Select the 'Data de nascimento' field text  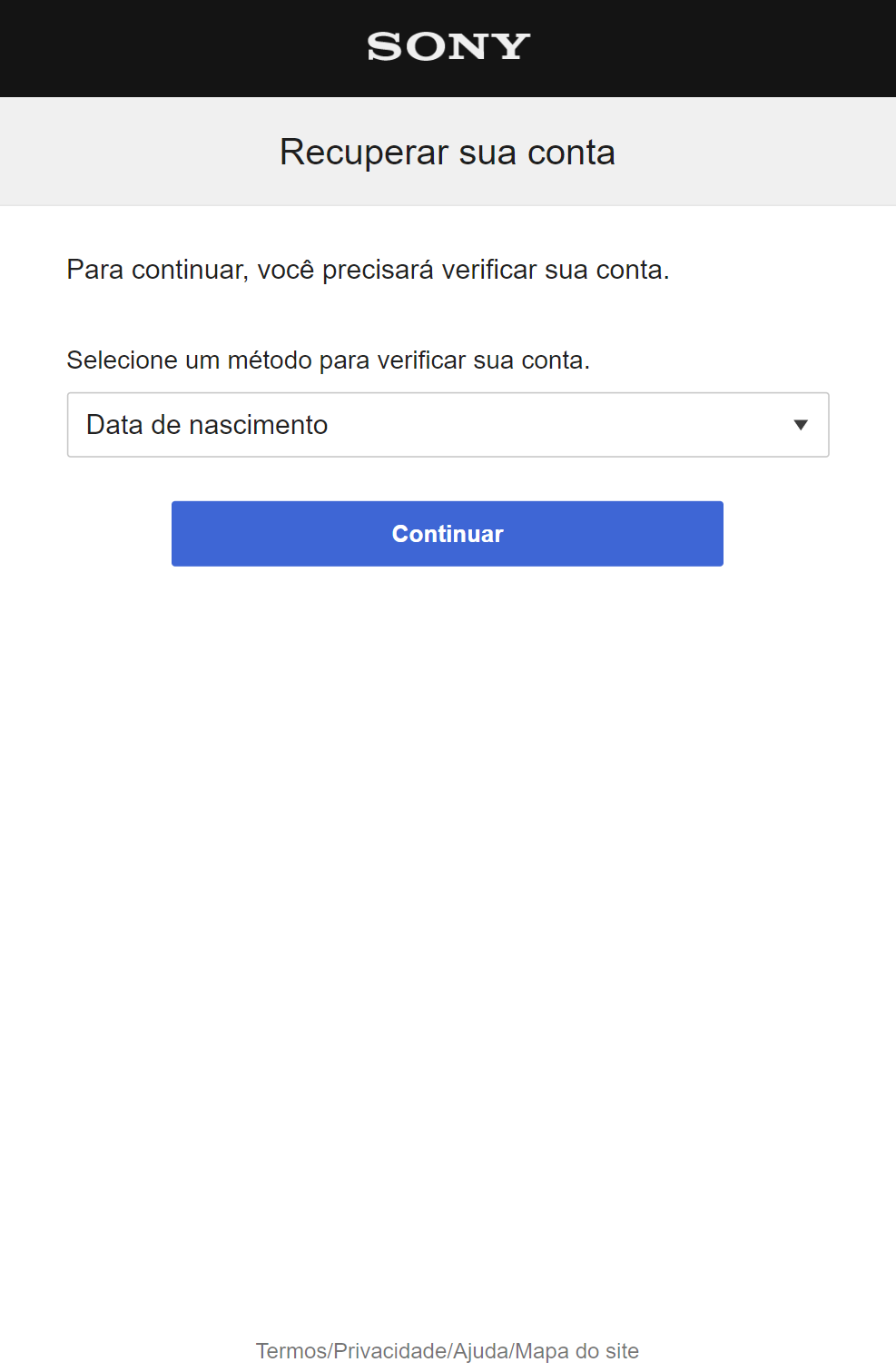(x=207, y=424)
